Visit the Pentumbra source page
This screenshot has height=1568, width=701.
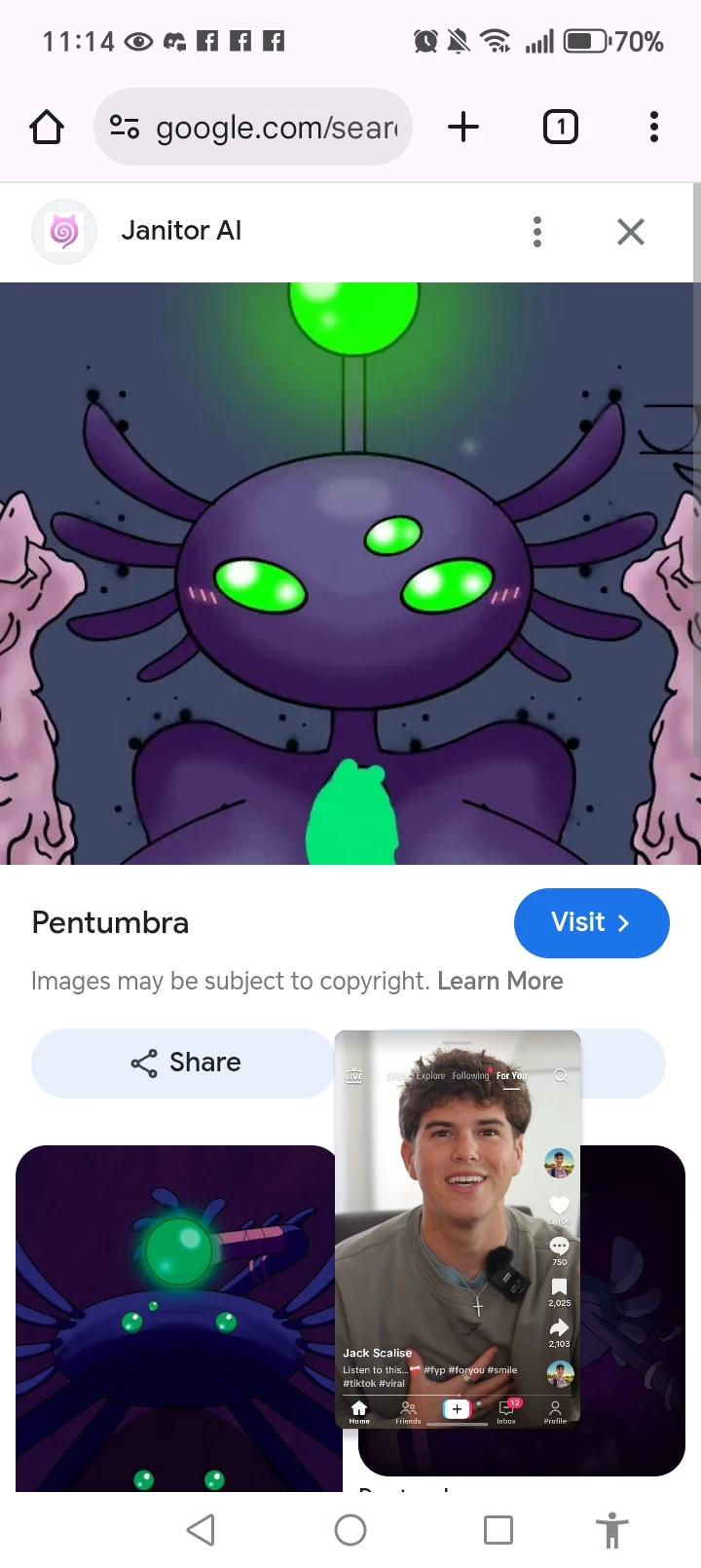(x=591, y=922)
